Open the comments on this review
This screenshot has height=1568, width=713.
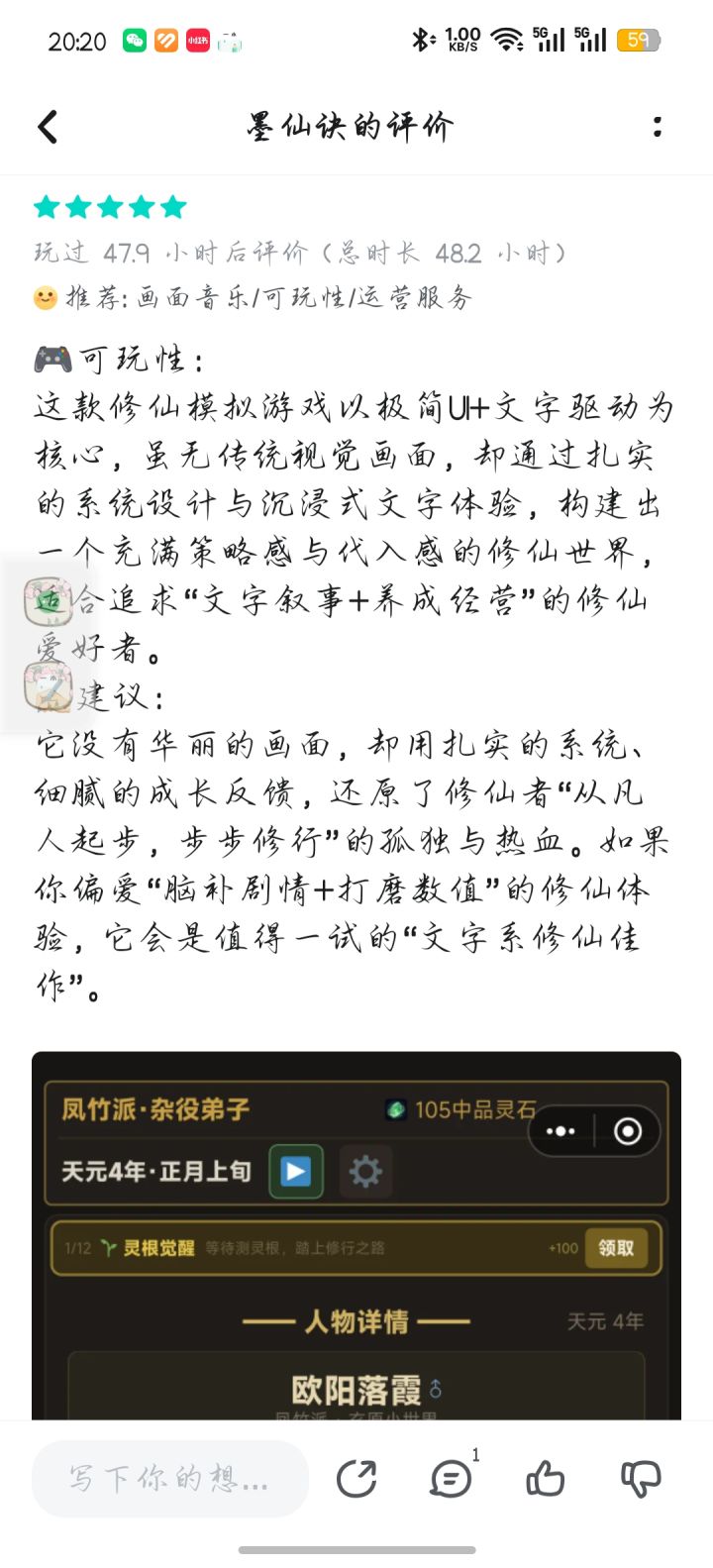(453, 1479)
